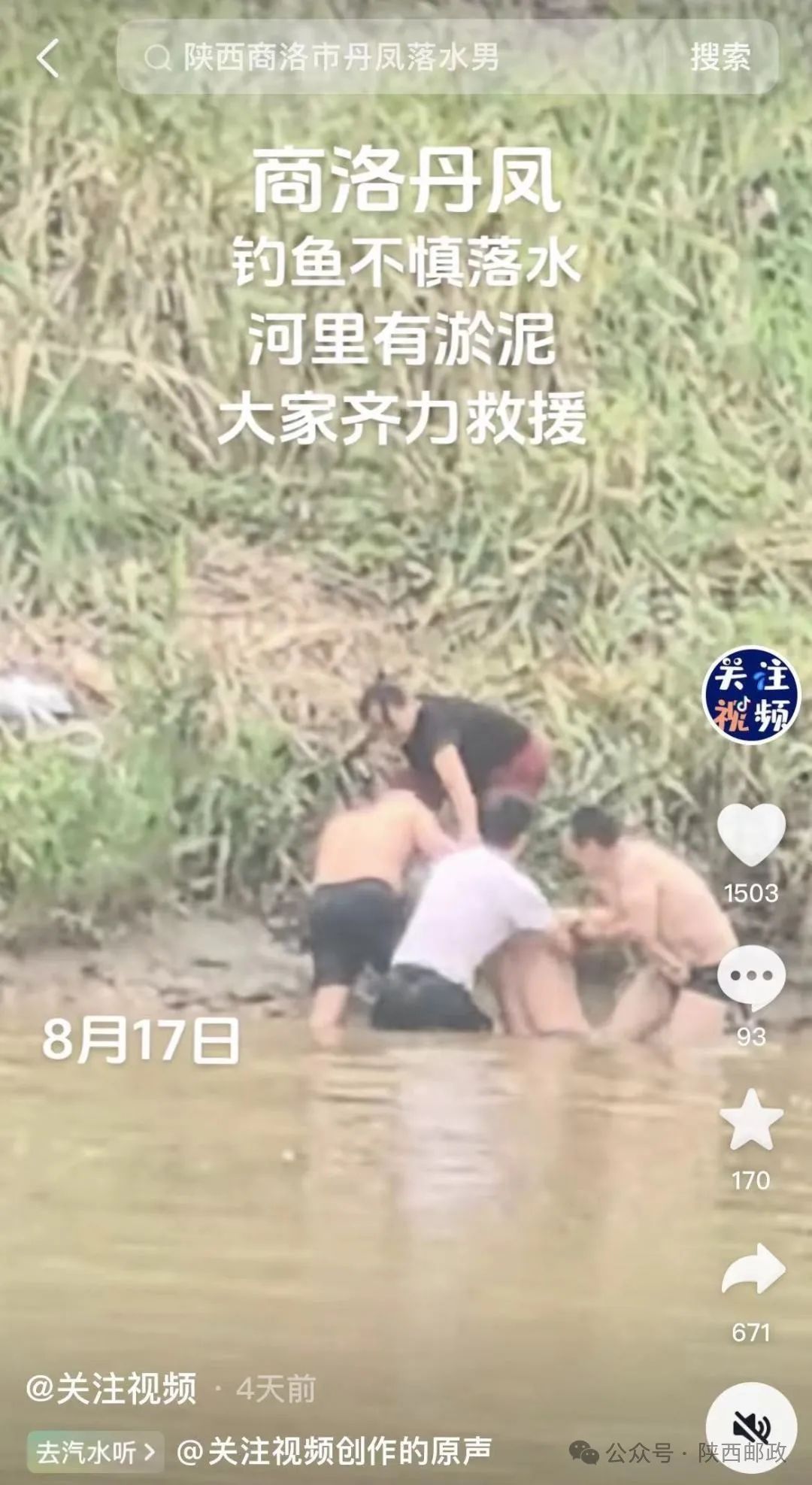
Task: Share this video using the arrow icon
Action: 752,1269
